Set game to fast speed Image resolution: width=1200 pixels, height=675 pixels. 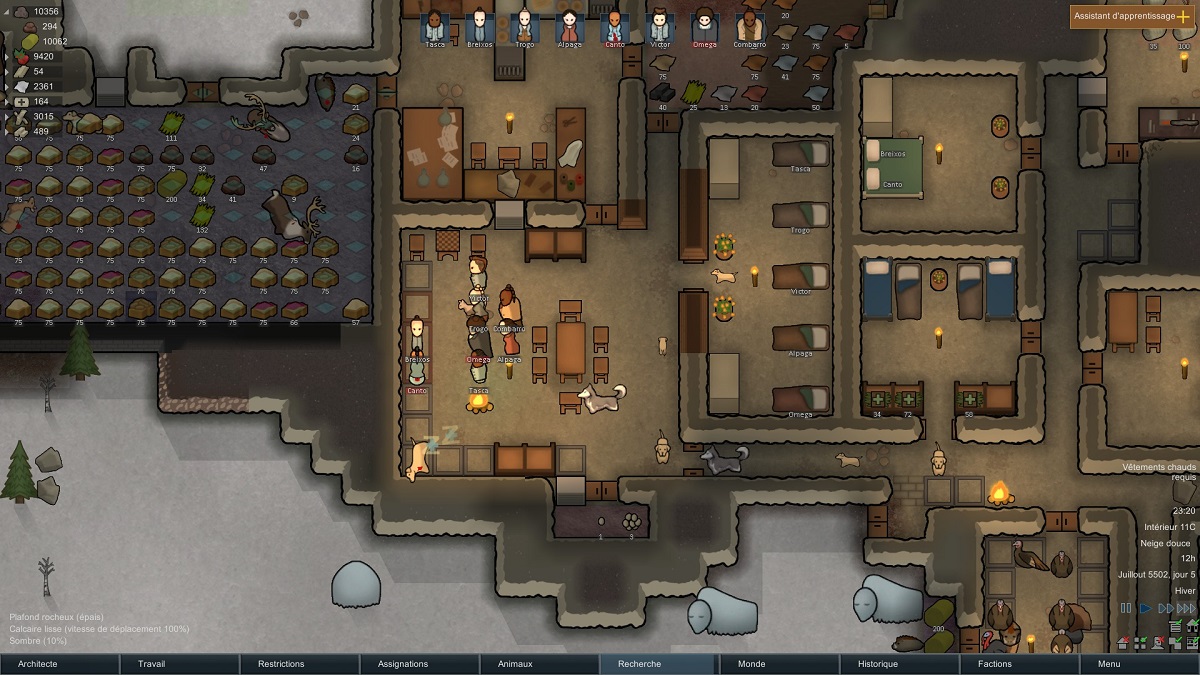(x=1165, y=608)
